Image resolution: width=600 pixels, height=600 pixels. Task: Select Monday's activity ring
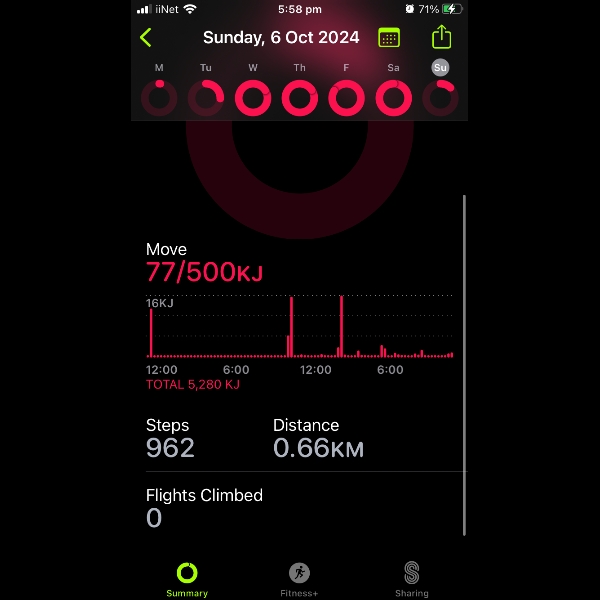pyautogui.click(x=159, y=98)
